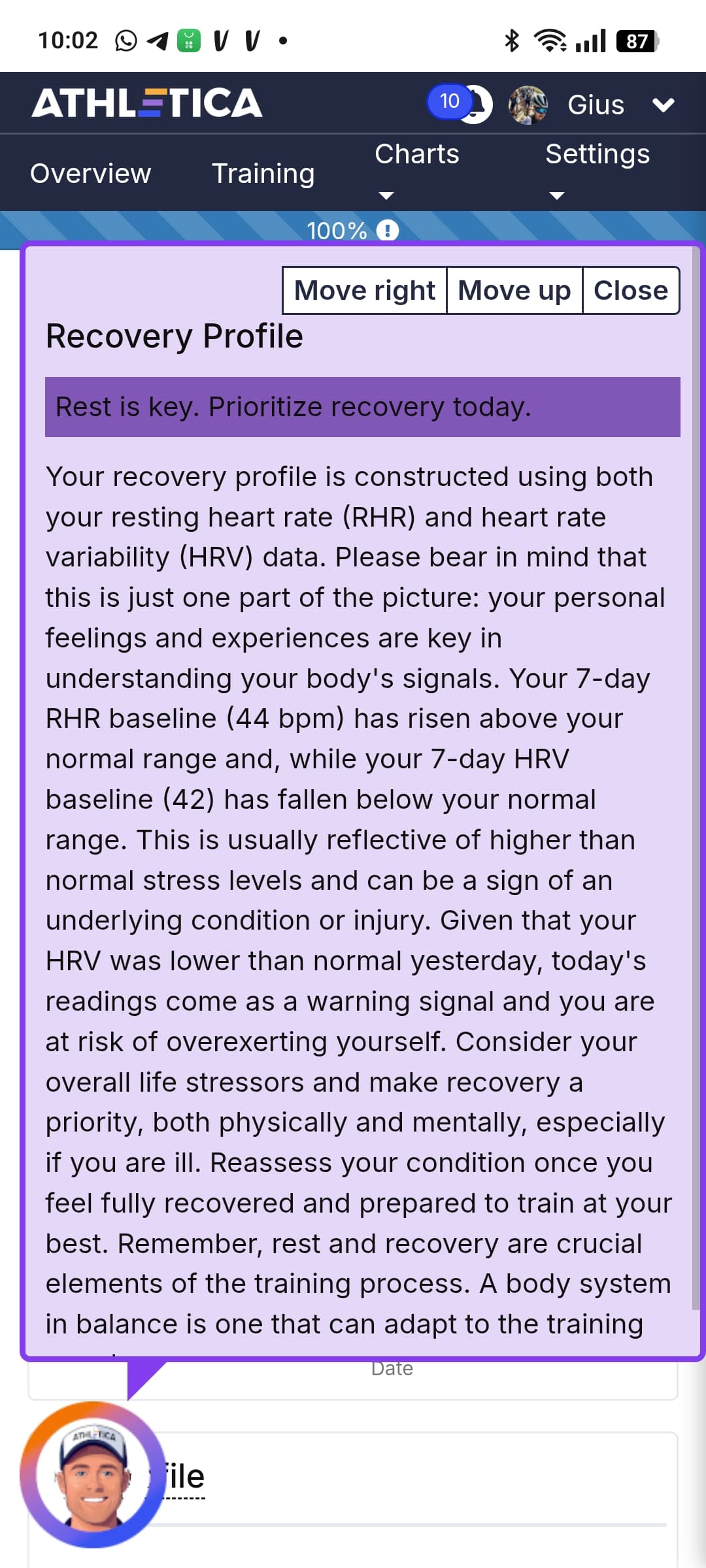Viewport: 706px width, 1568px height.
Task: Tap the Athletica logo
Action: pyautogui.click(x=147, y=103)
